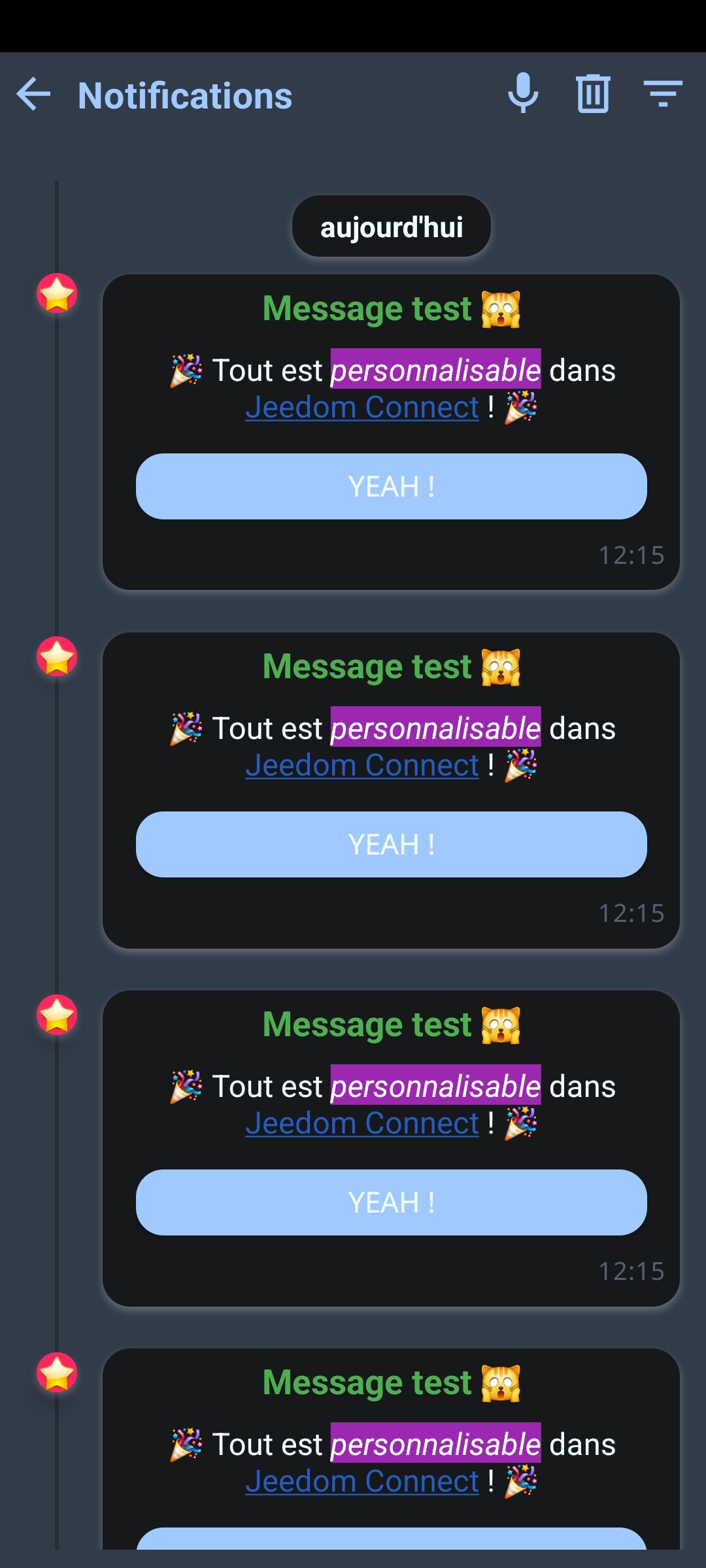Open Jeedom Connect link in fourth message

click(362, 1482)
